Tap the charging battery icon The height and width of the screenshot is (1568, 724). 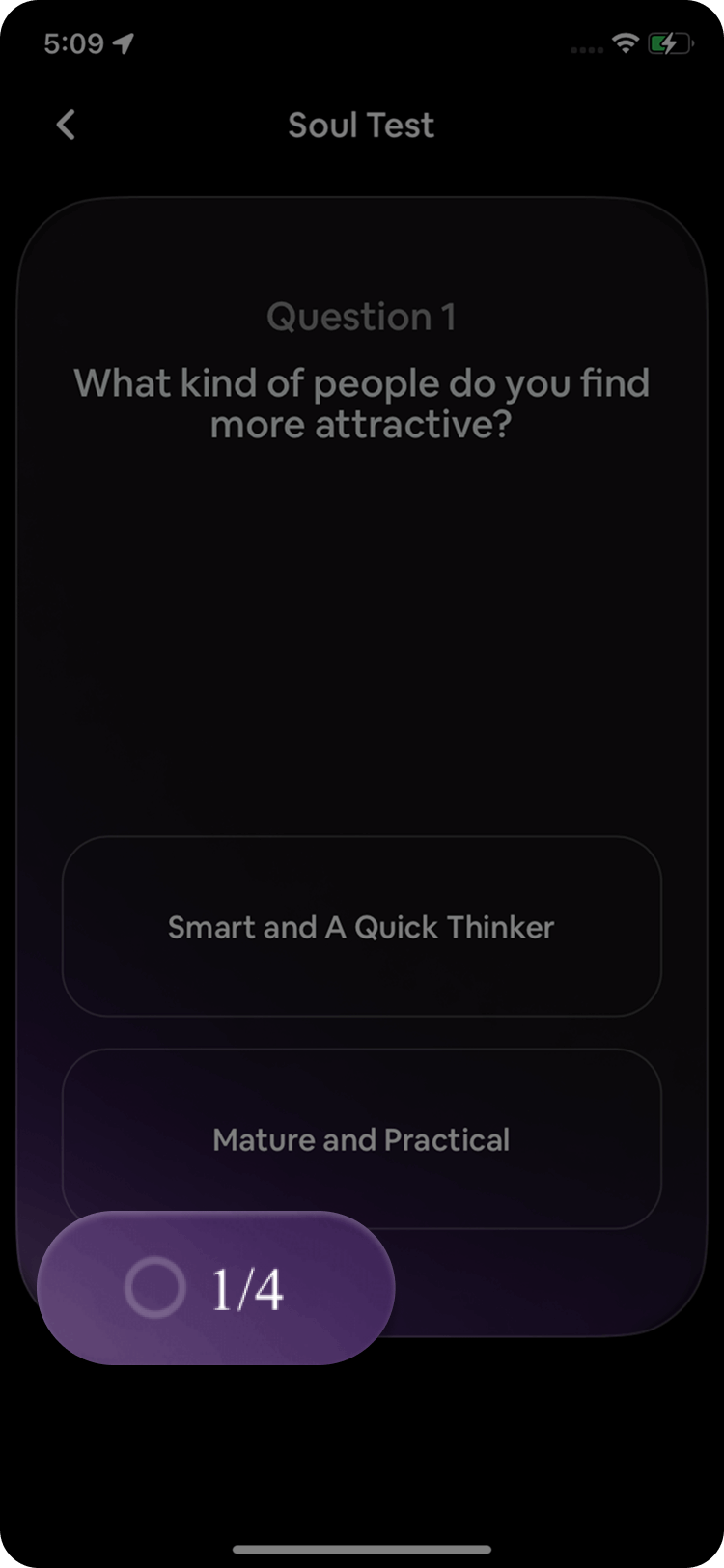[x=670, y=42]
